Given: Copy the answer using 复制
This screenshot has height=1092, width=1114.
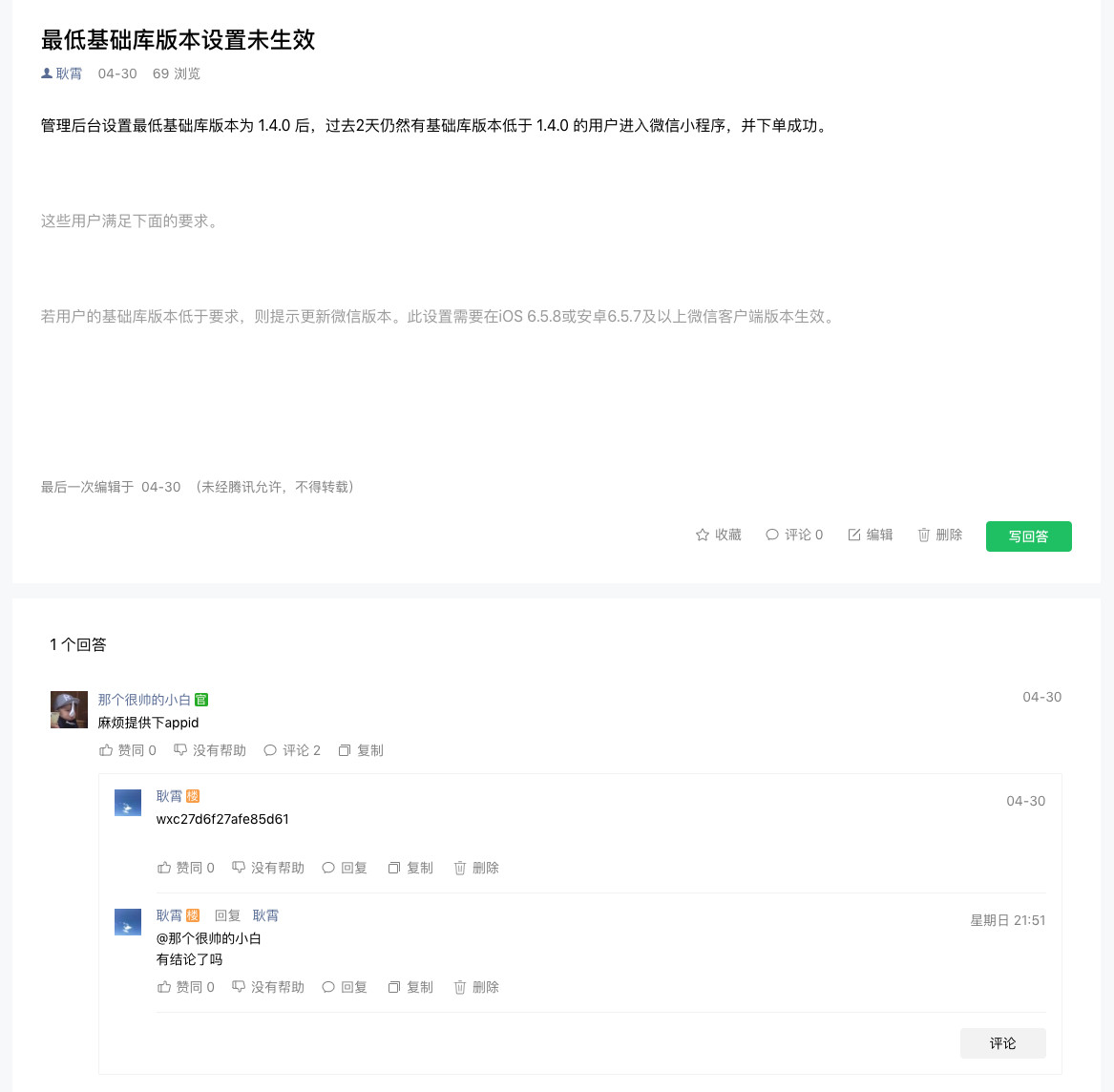Looking at the screenshot, I should pyautogui.click(x=361, y=750).
